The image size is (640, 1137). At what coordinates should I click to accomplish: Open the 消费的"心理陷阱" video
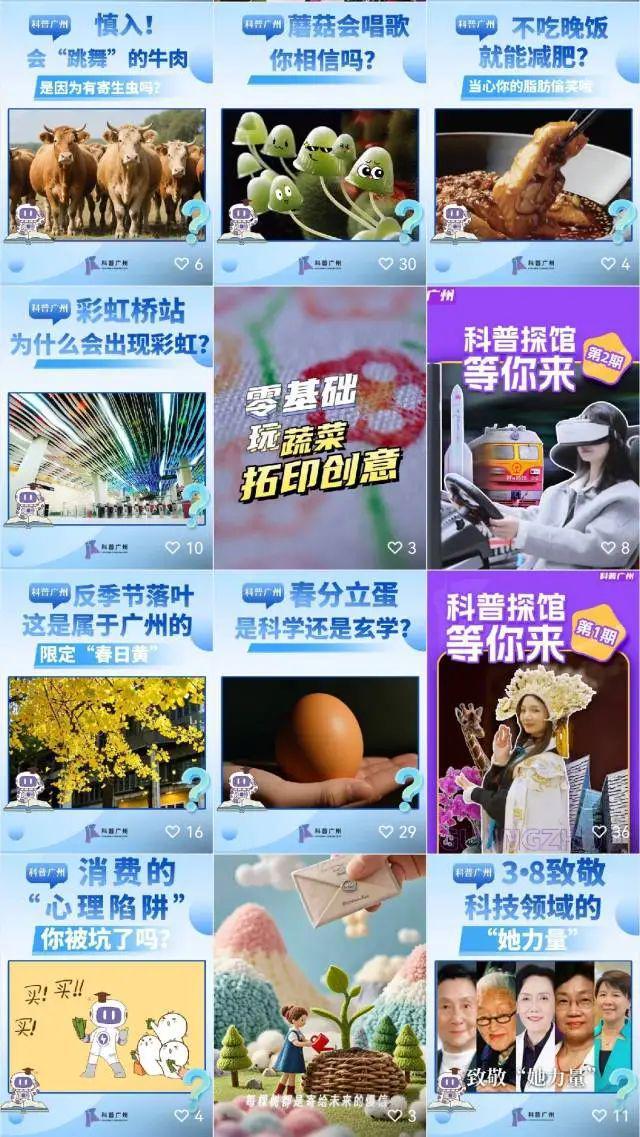pyautogui.click(x=106, y=995)
